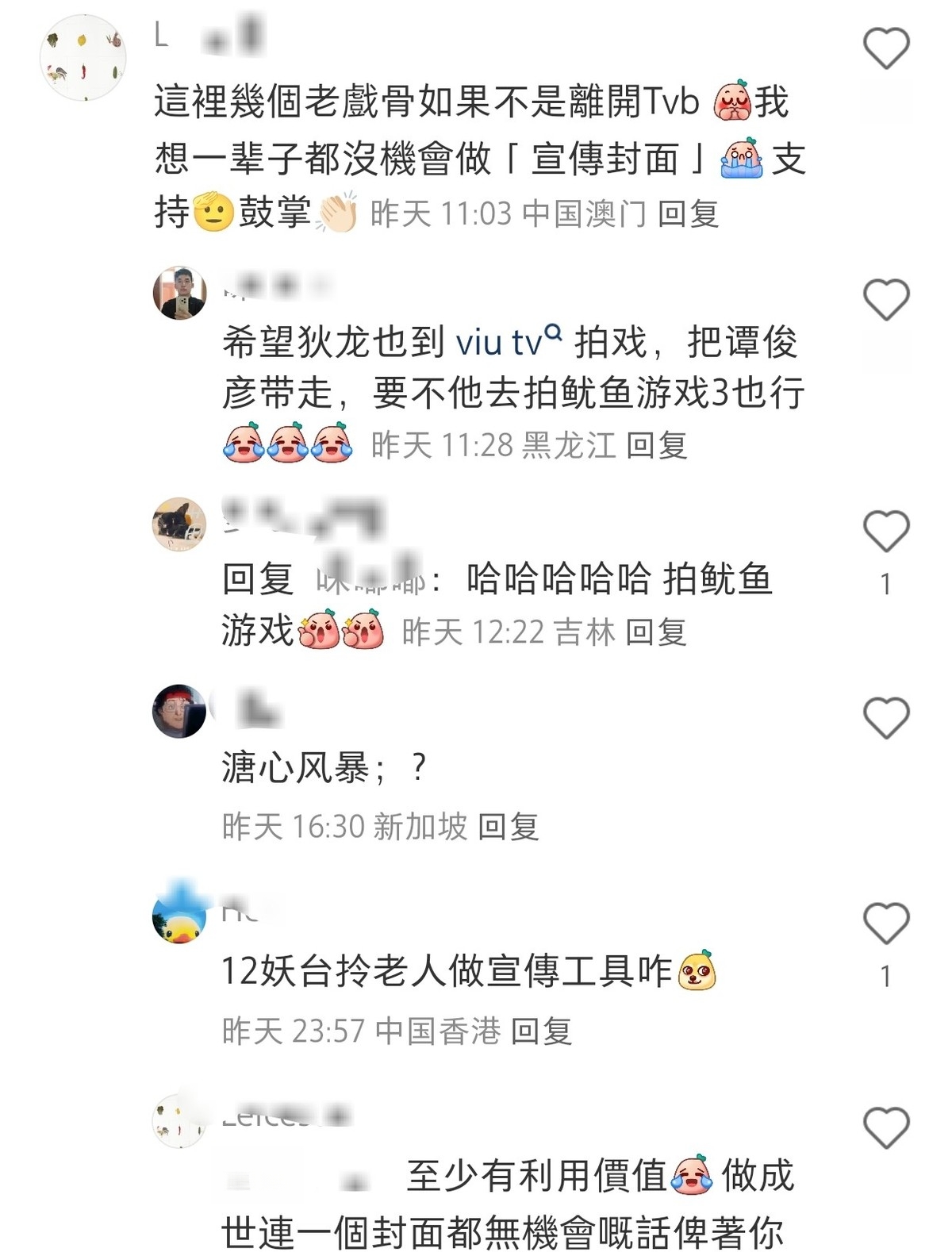Open avatar of the 中国澳门 commenter
The image size is (952, 1252).
pyautogui.click(x=83, y=57)
